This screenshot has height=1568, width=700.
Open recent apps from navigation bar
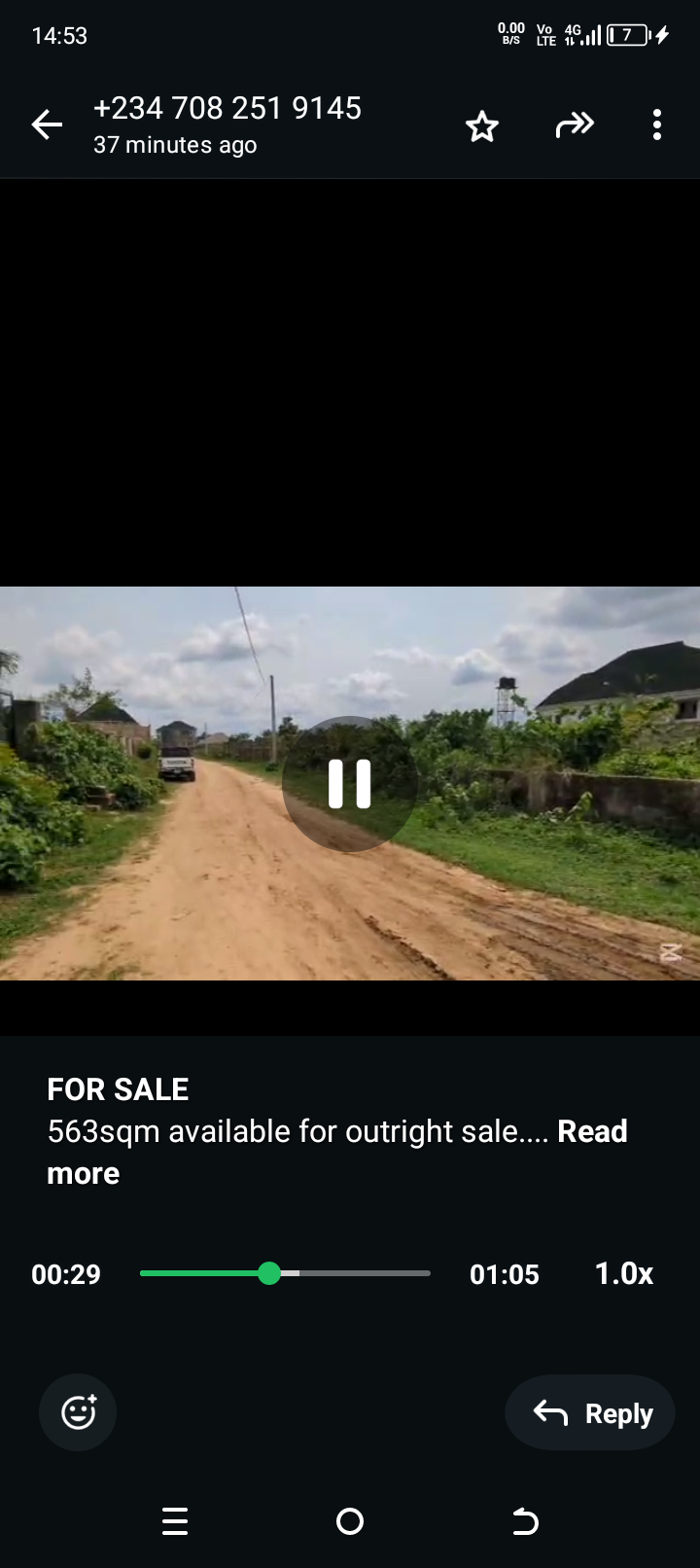tap(175, 1521)
